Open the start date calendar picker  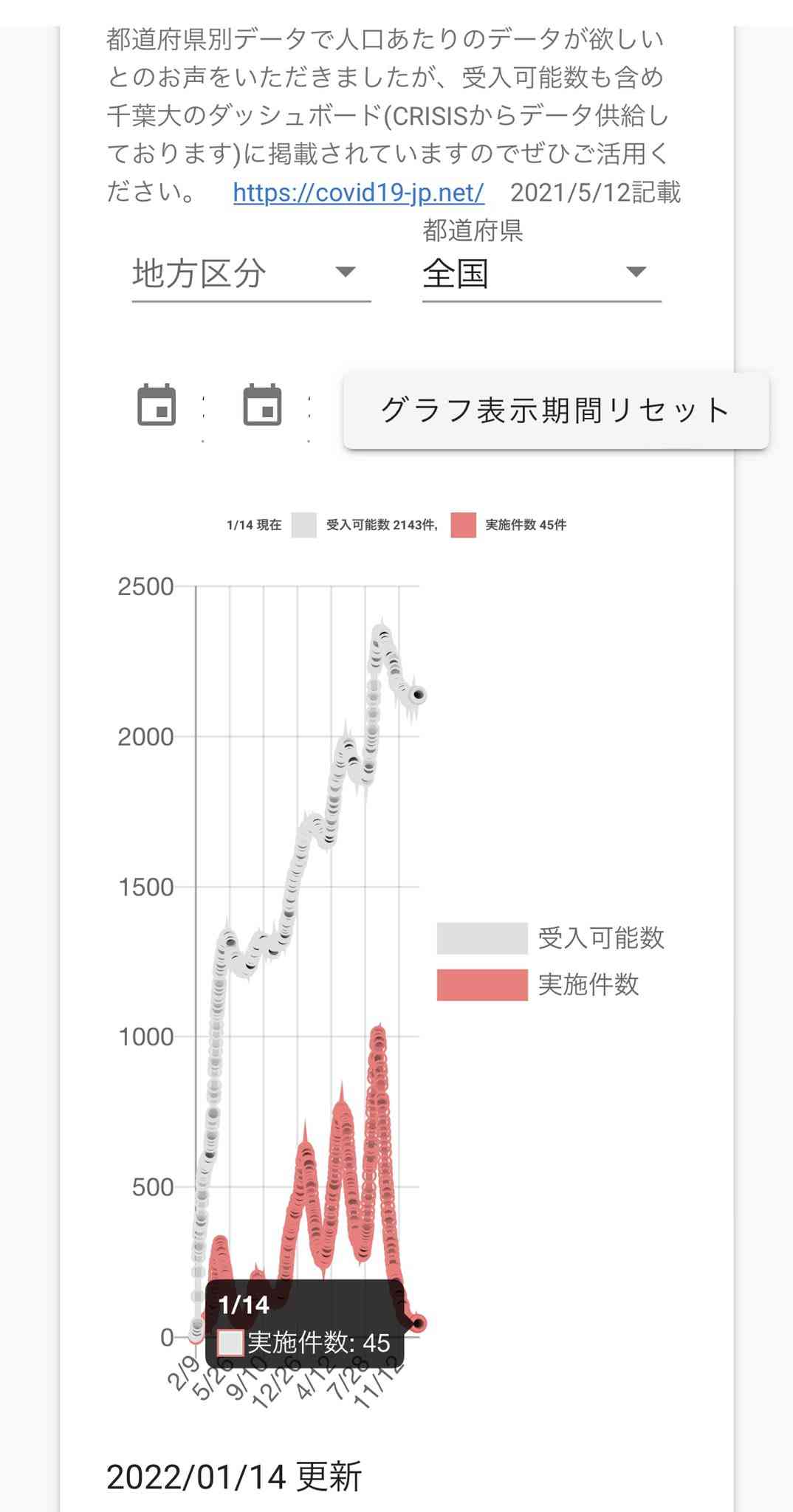pos(155,406)
